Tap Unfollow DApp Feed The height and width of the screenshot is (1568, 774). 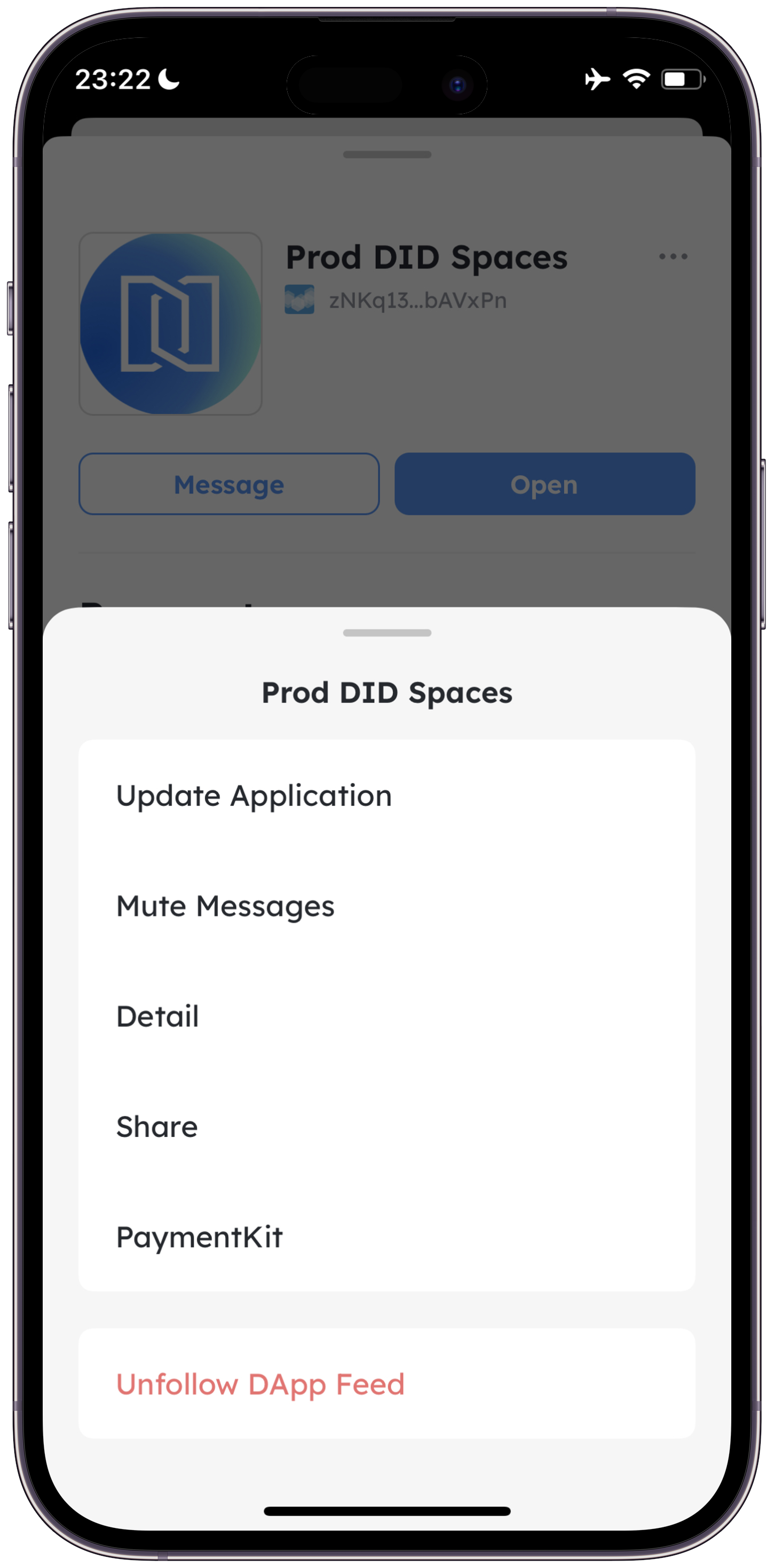coord(260,1384)
